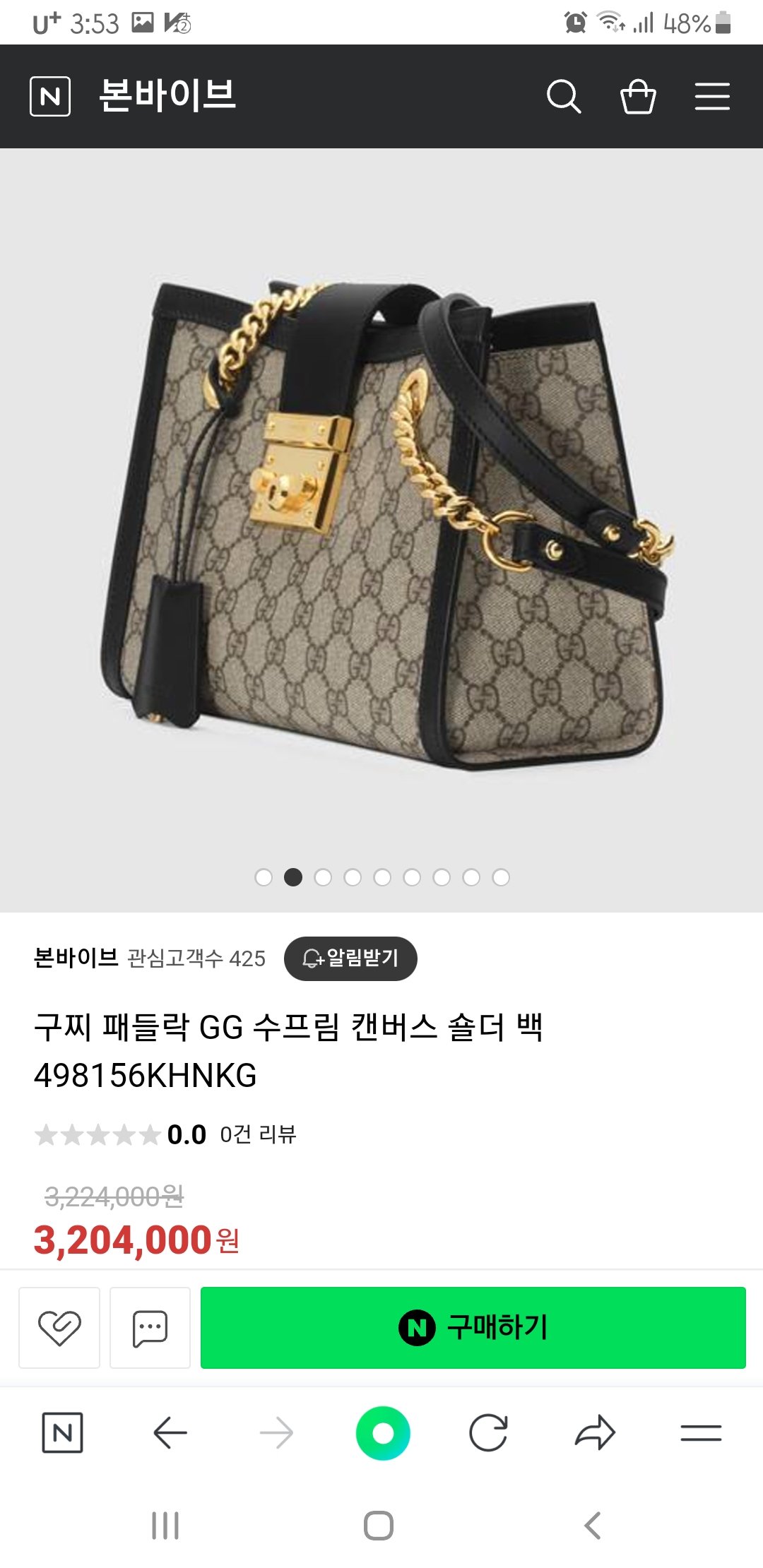The image size is (763, 1568).
Task: Tap the green 구매하기 buy button
Action: 473,1328
